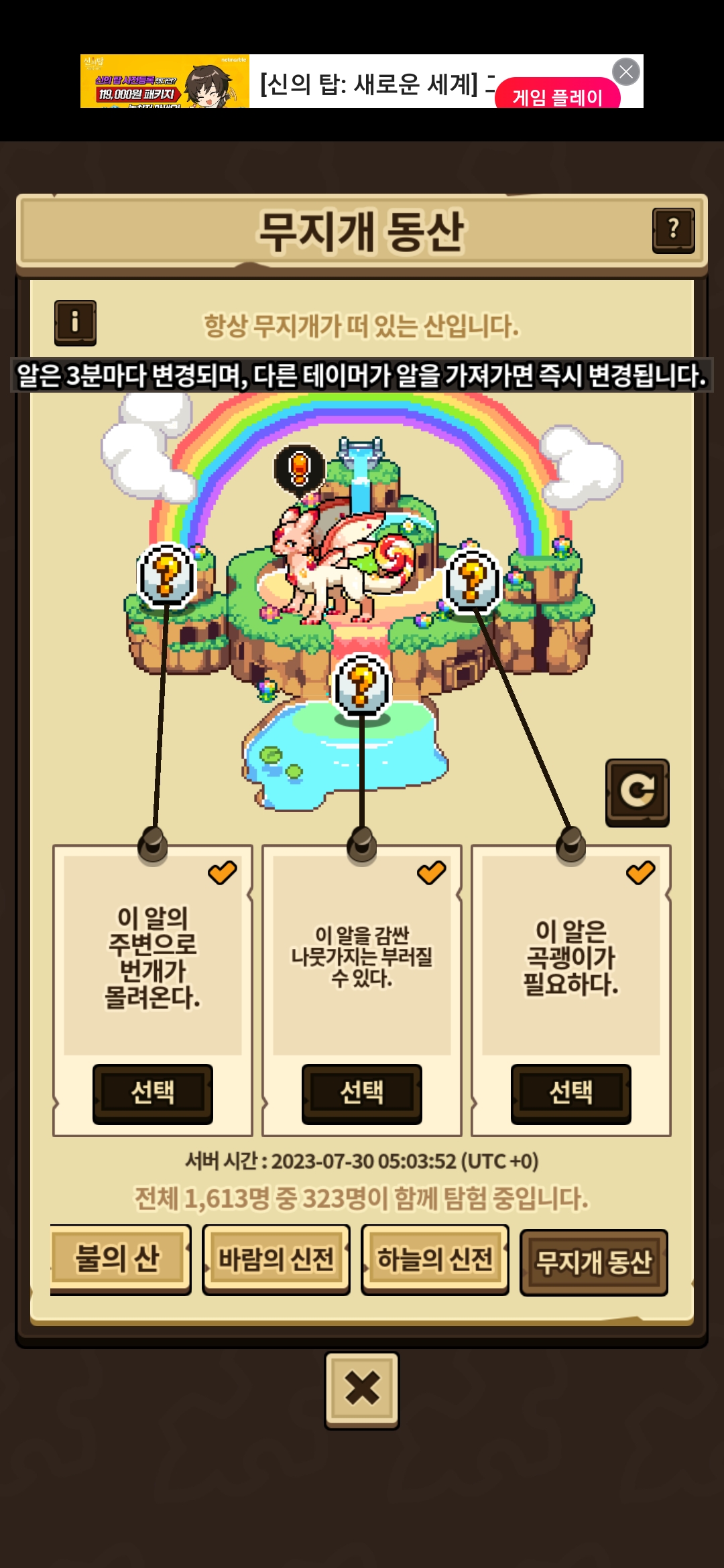The width and height of the screenshot is (724, 1568).
Task: Tap the 게임 플레이 ad button
Action: 558,97
